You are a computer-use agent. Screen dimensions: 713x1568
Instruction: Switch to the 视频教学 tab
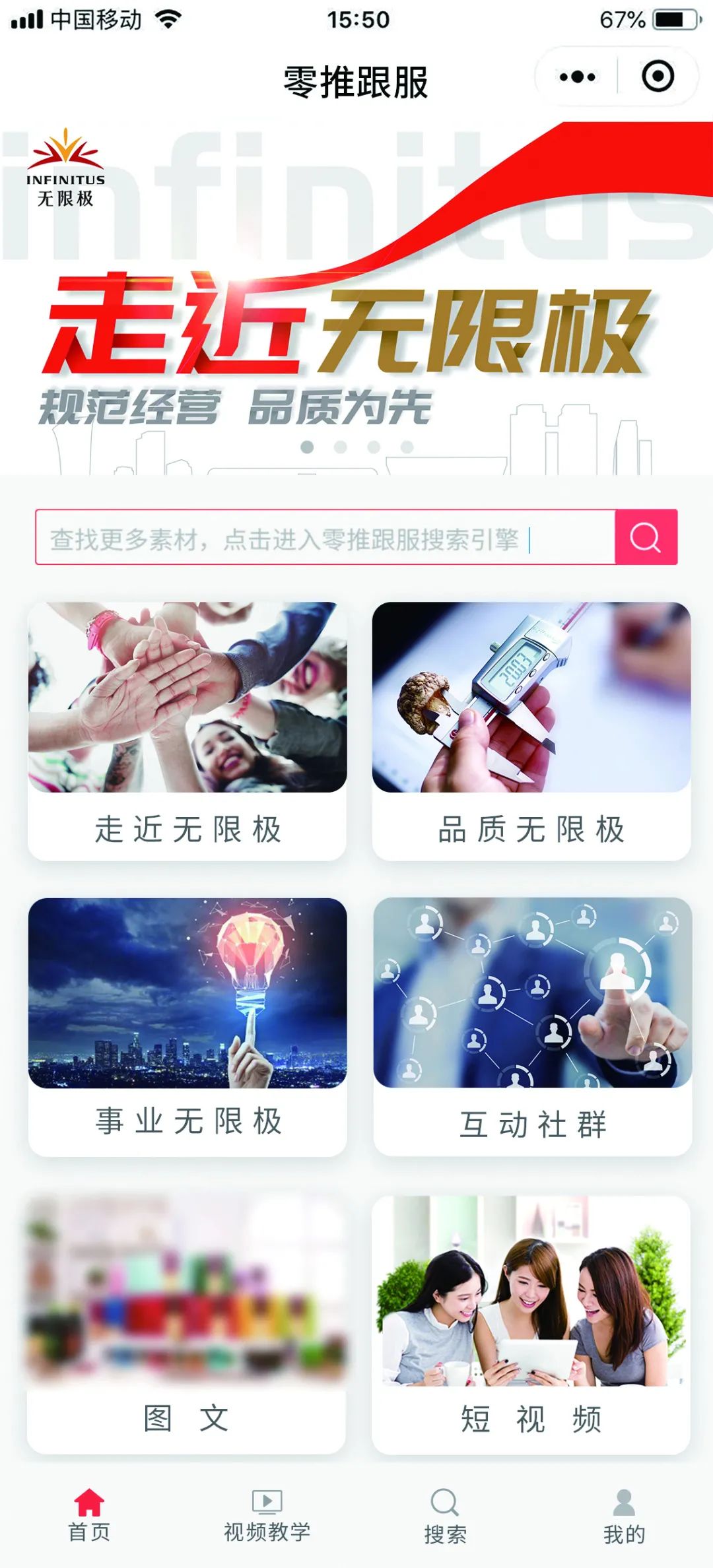[267, 1515]
